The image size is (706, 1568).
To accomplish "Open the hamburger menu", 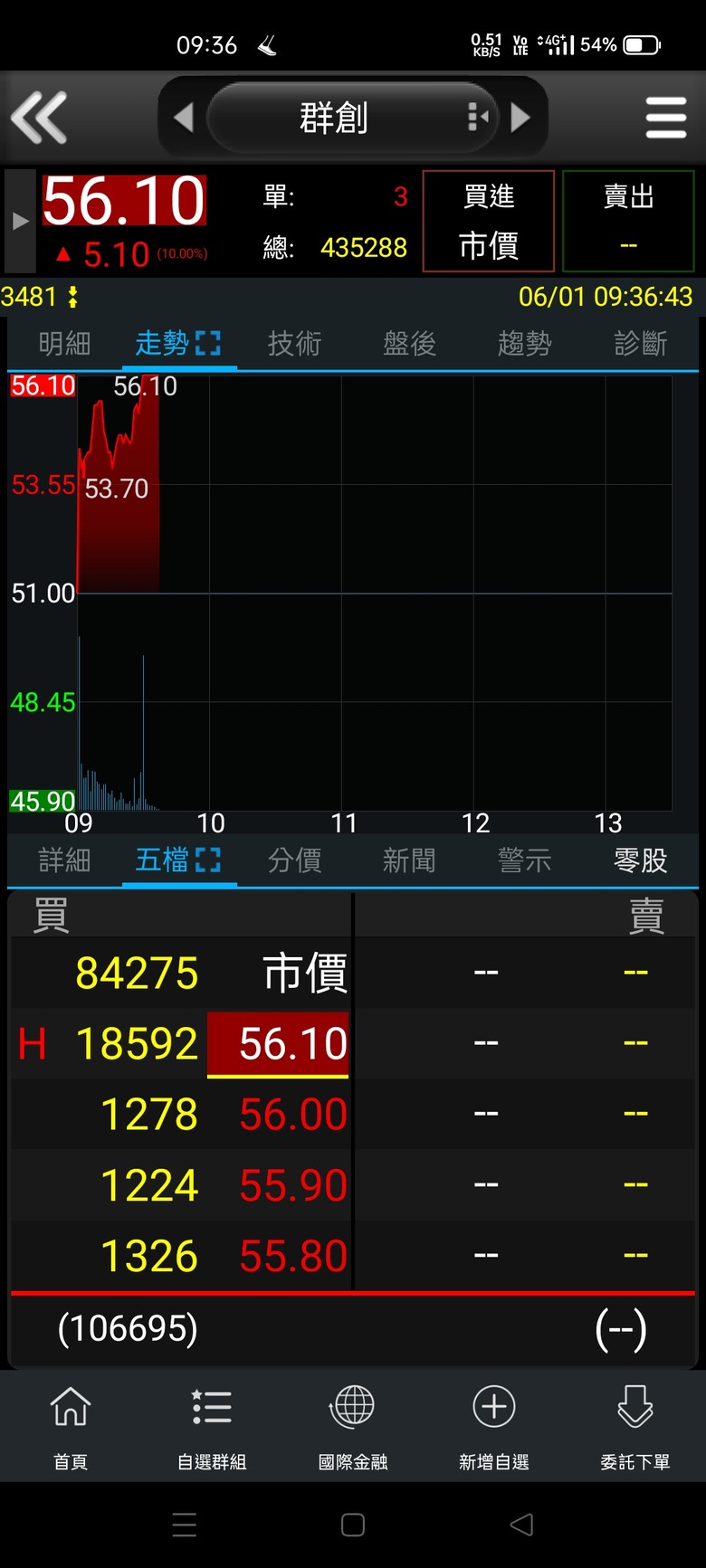I will tap(666, 118).
